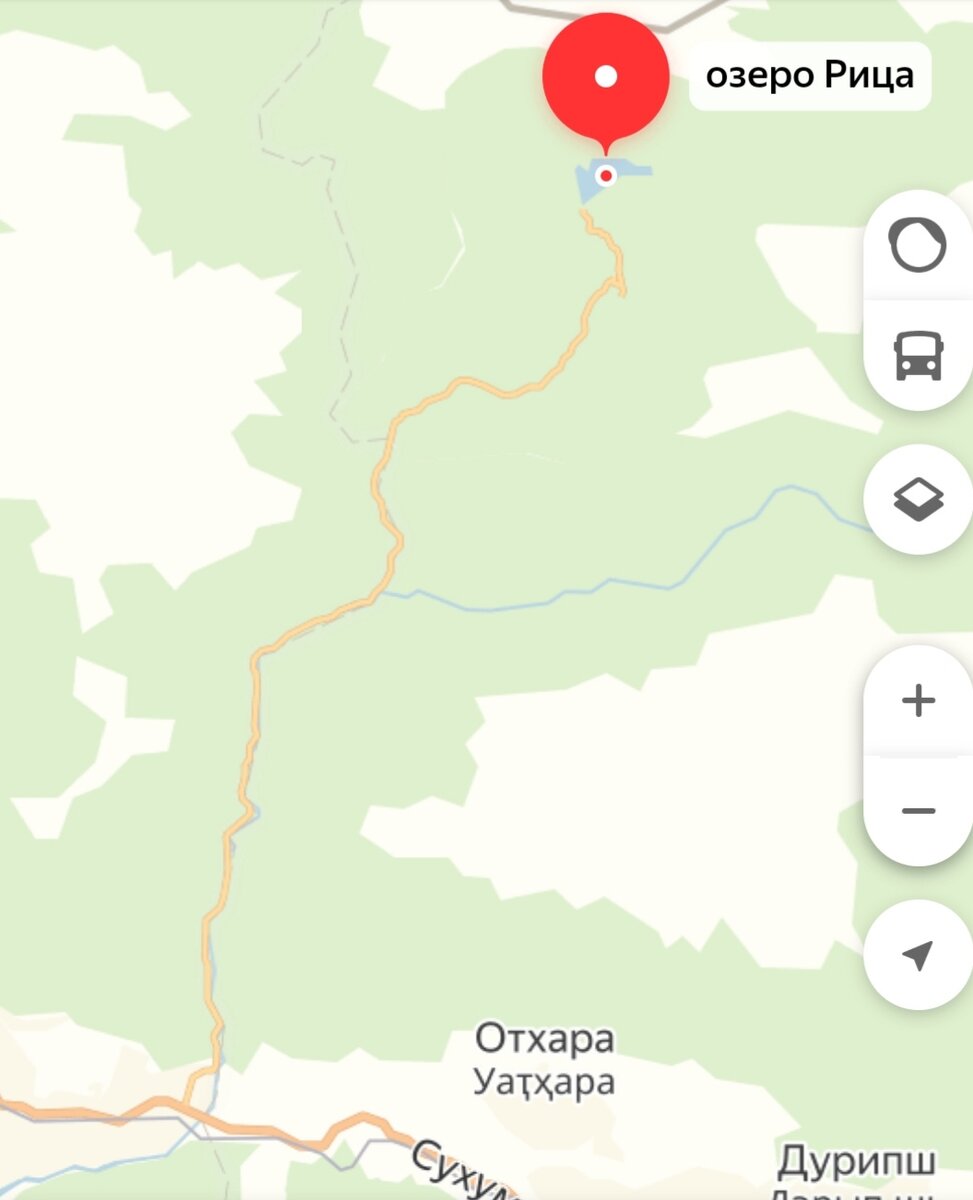Show public transport on the map
This screenshot has width=973, height=1200.
pyautogui.click(x=917, y=355)
